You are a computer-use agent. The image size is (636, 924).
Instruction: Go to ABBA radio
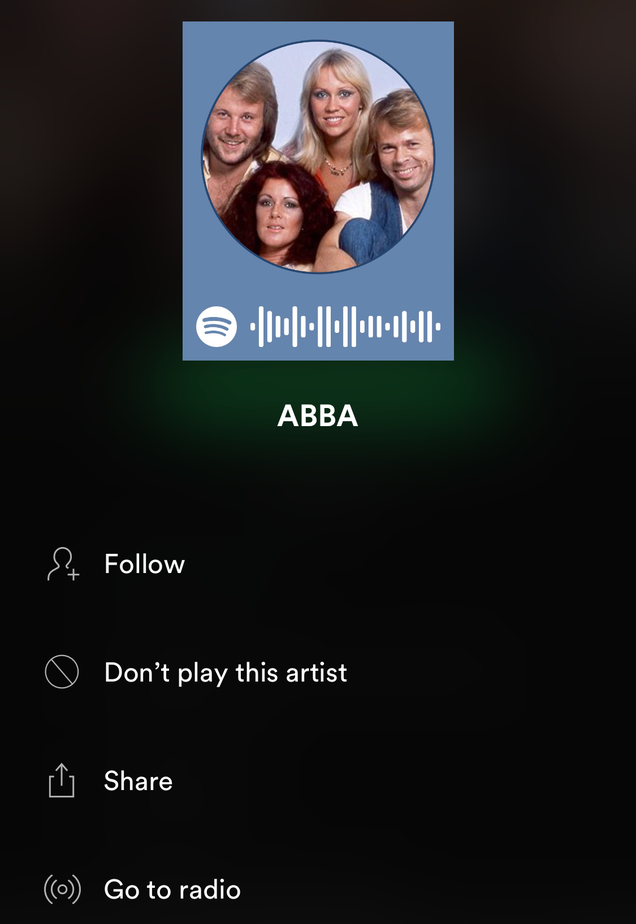(171, 889)
